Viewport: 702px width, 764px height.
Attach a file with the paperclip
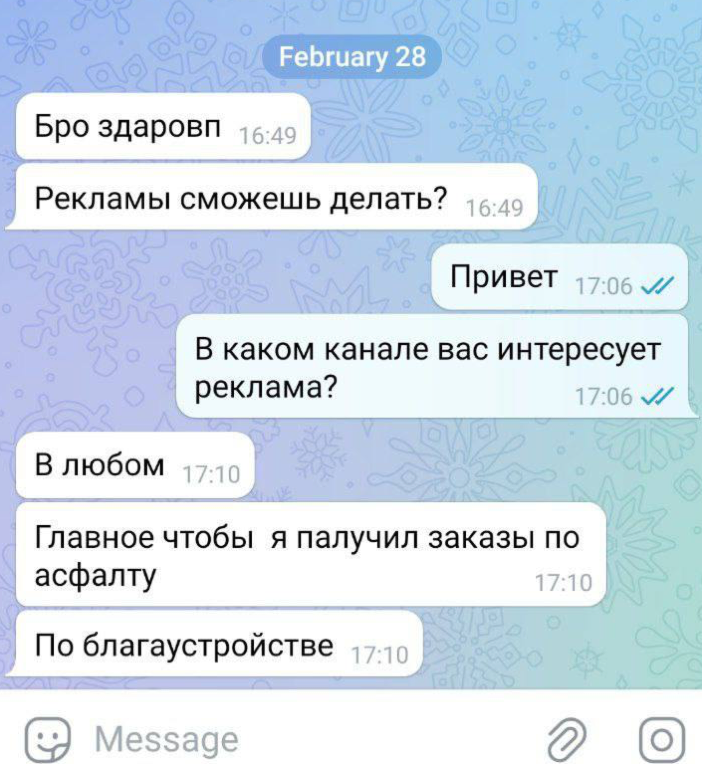566,740
